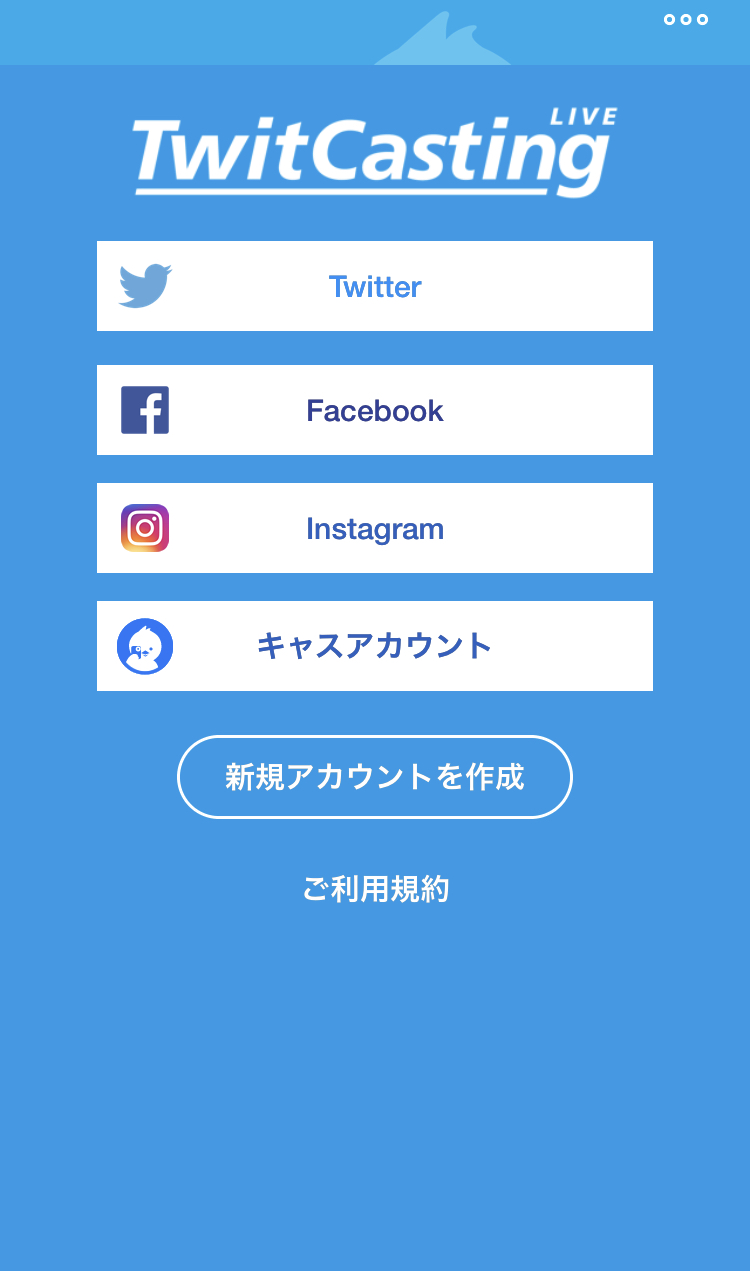Click 新規アカウントを作成 to create account
Image resolution: width=750 pixels, height=1271 pixels.
pyautogui.click(x=374, y=777)
